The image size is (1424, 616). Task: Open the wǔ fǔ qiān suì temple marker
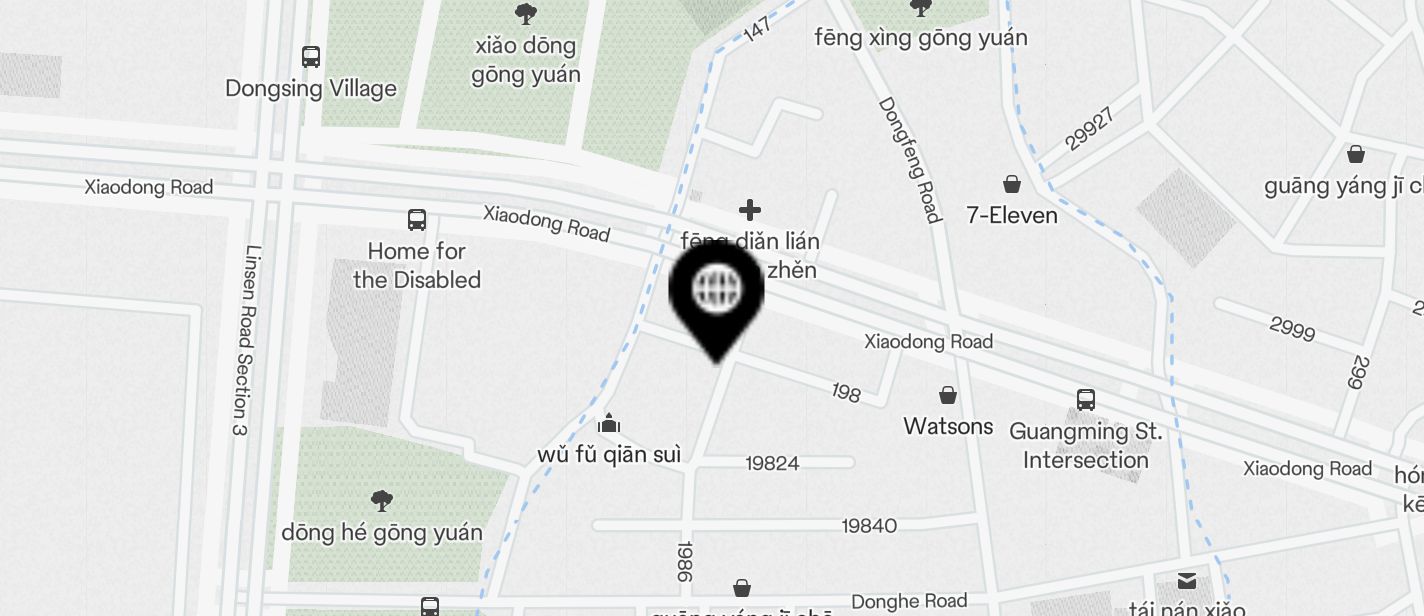(x=609, y=424)
